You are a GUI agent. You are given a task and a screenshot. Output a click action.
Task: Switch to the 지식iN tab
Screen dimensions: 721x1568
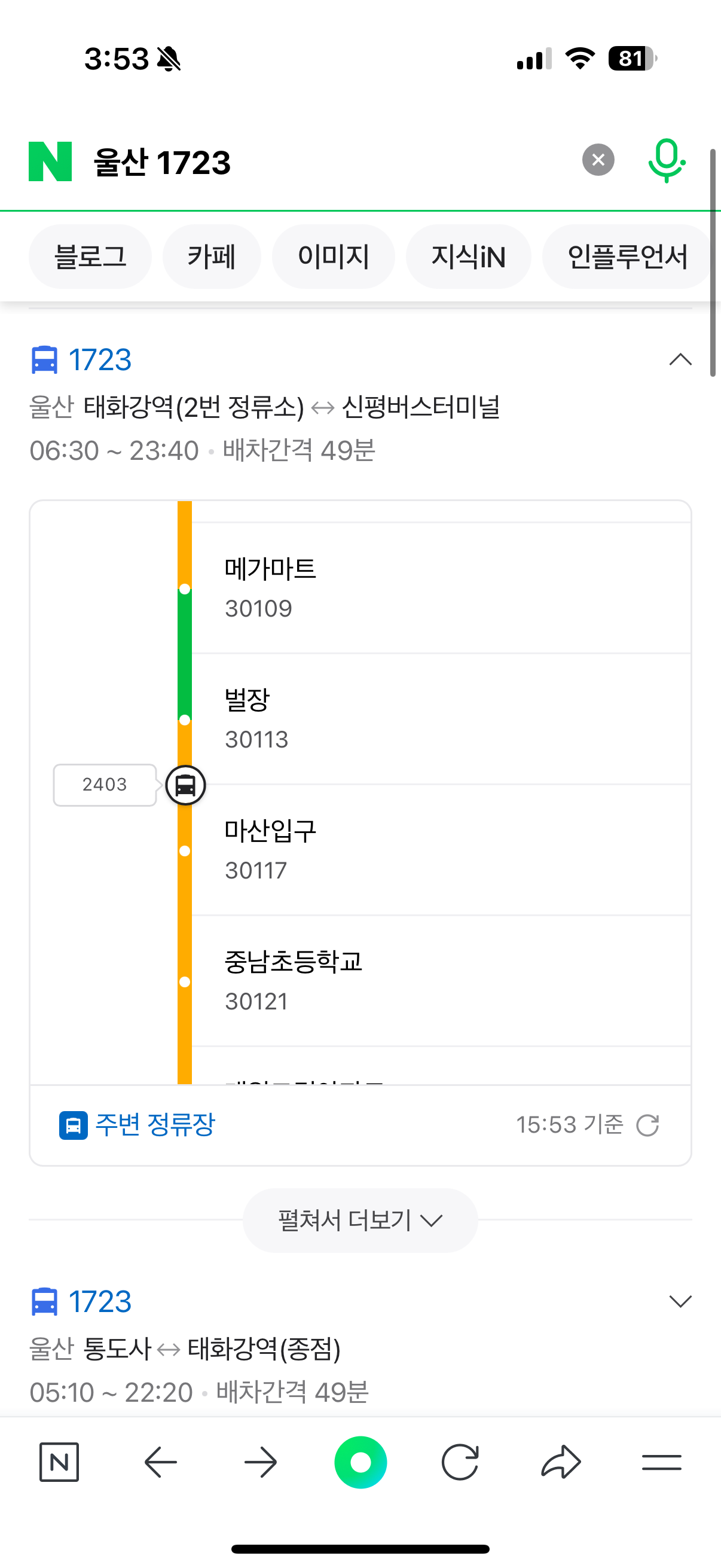coord(469,257)
